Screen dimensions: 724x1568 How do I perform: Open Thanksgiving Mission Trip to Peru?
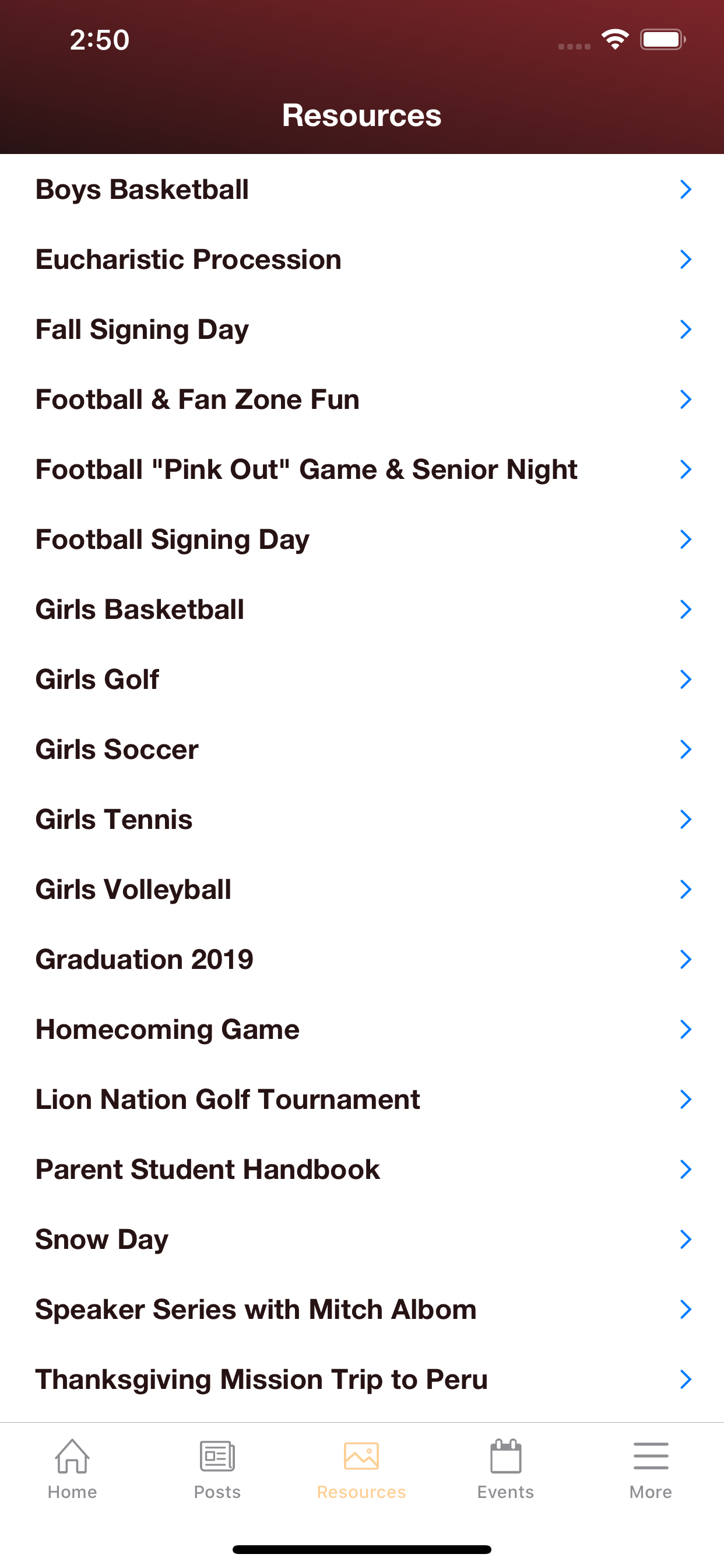point(362,1380)
